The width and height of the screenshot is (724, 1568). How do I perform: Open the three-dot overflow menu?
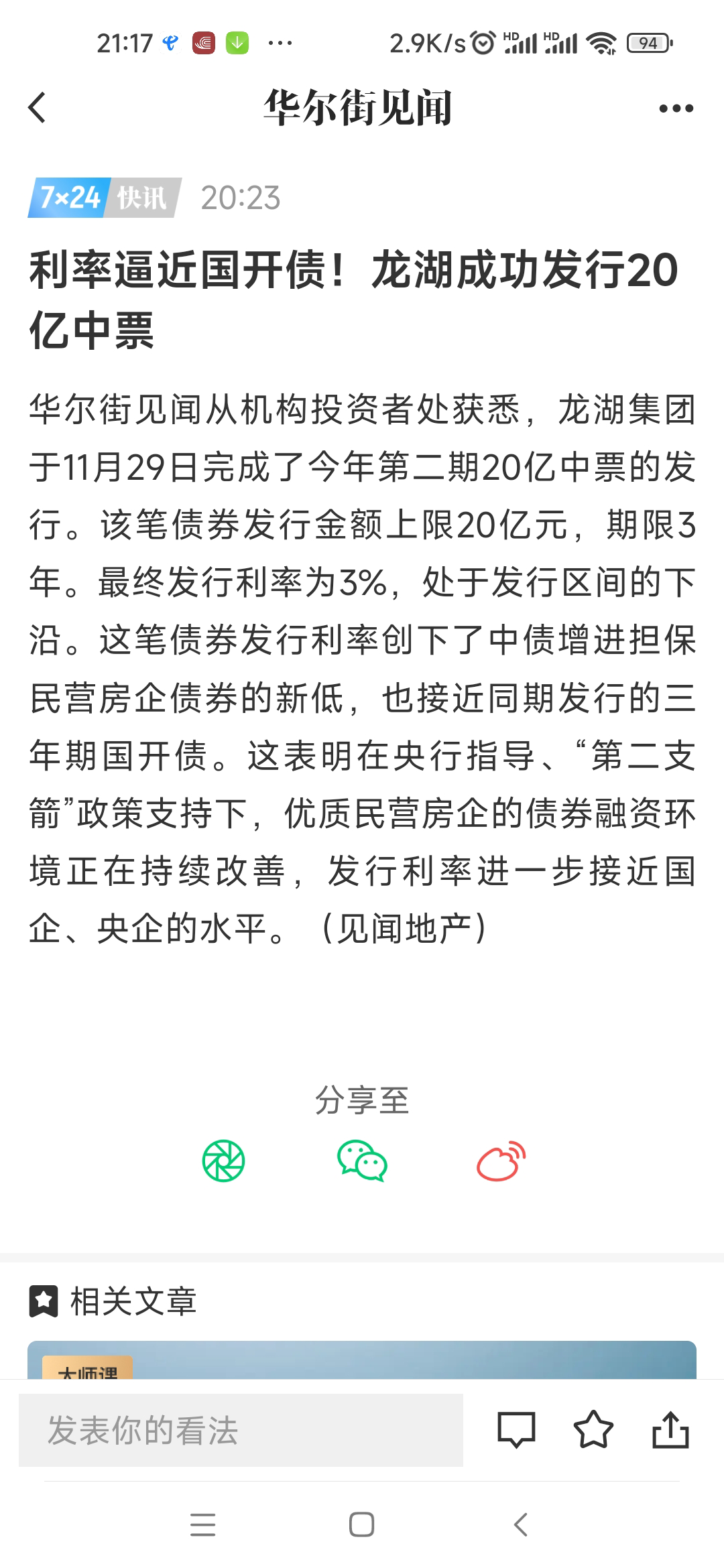click(676, 109)
